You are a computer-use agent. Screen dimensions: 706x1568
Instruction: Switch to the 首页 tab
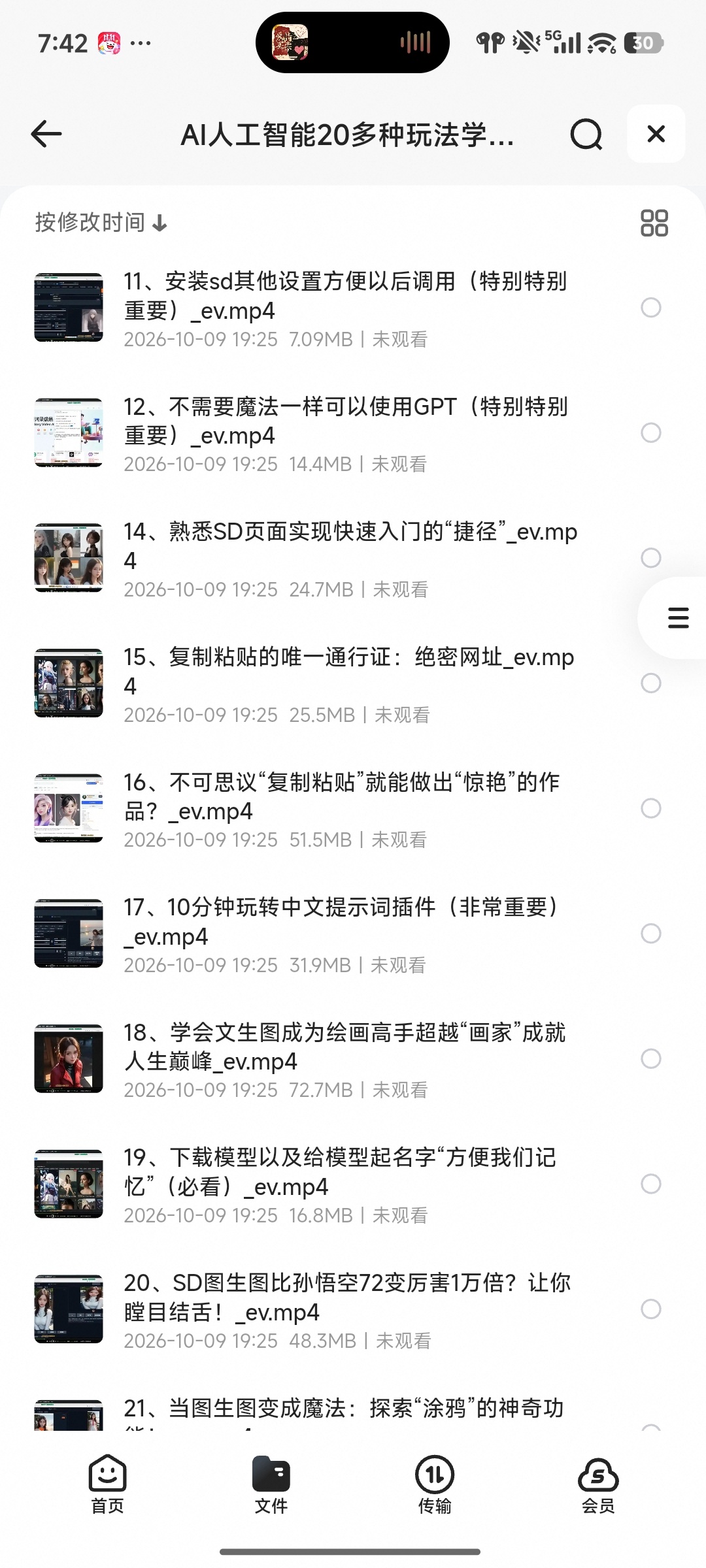107,1484
